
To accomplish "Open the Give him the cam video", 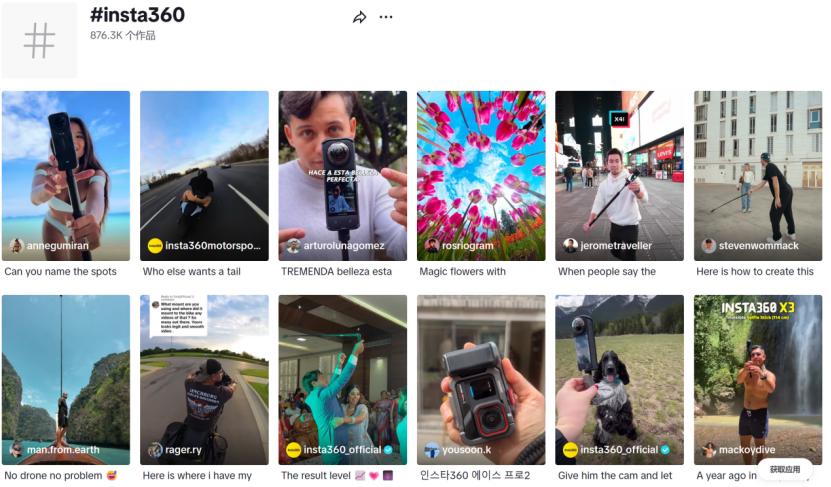I will (x=619, y=378).
